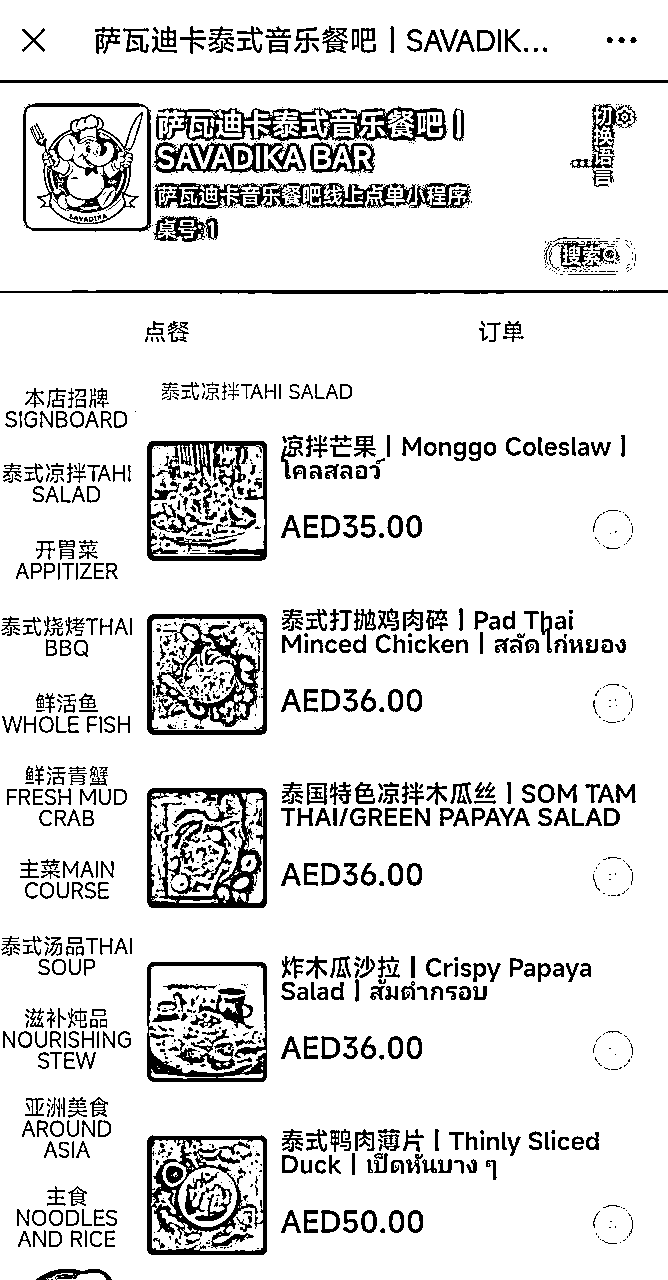The image size is (668, 1280).
Task: Add Green Papaya Salad to the order
Action: coord(613,877)
